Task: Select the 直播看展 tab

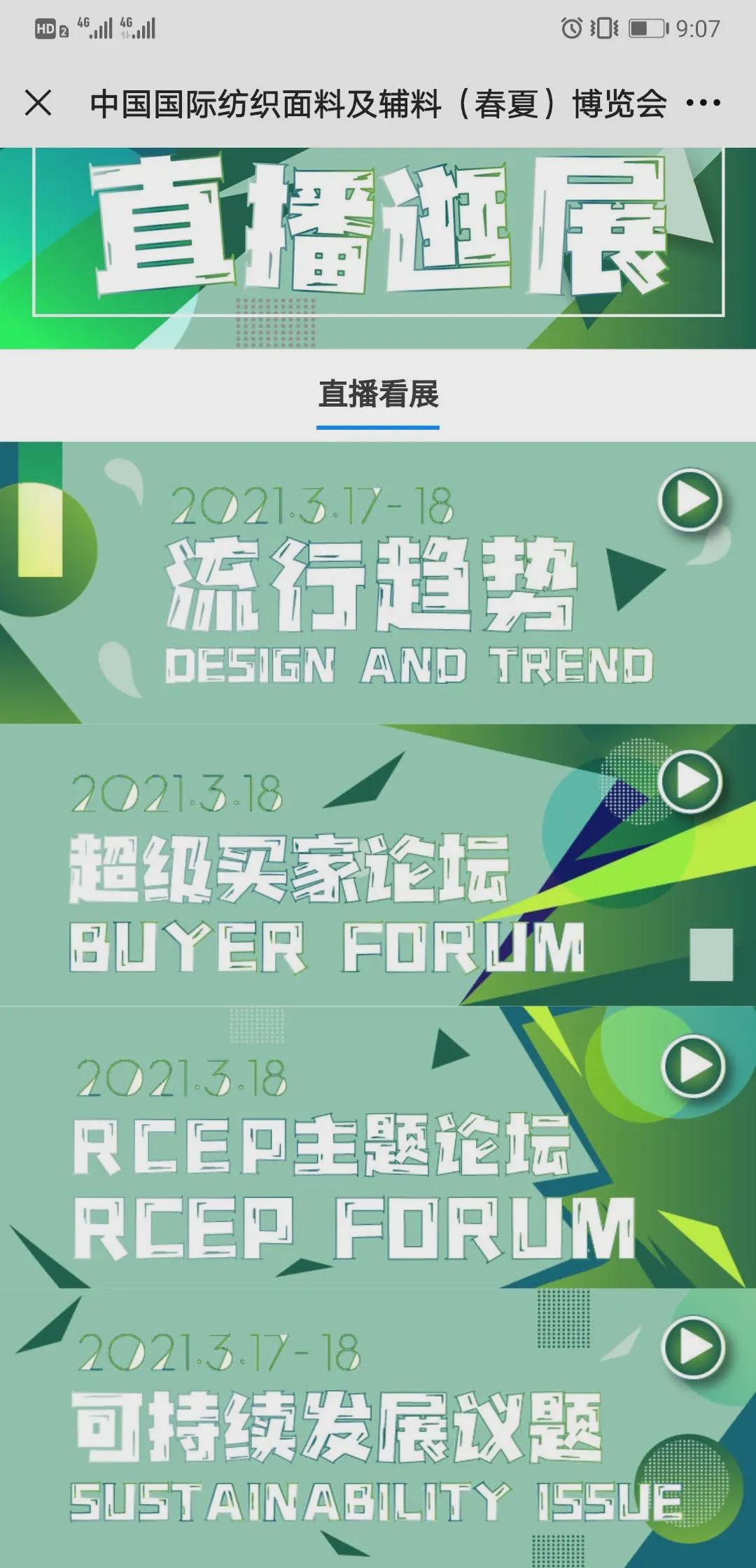Action: point(378,394)
